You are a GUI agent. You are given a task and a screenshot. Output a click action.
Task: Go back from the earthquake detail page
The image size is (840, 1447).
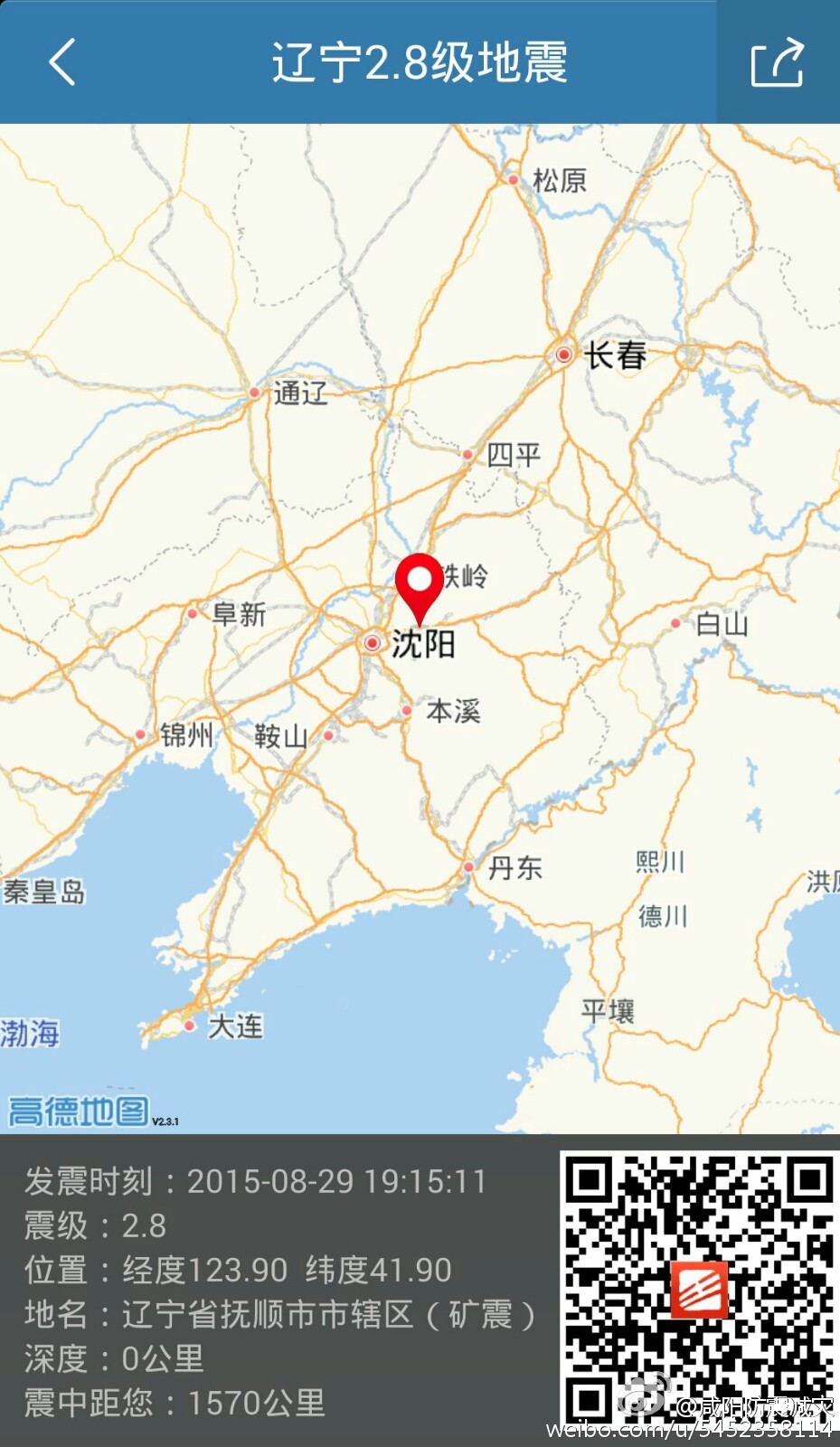point(61,62)
